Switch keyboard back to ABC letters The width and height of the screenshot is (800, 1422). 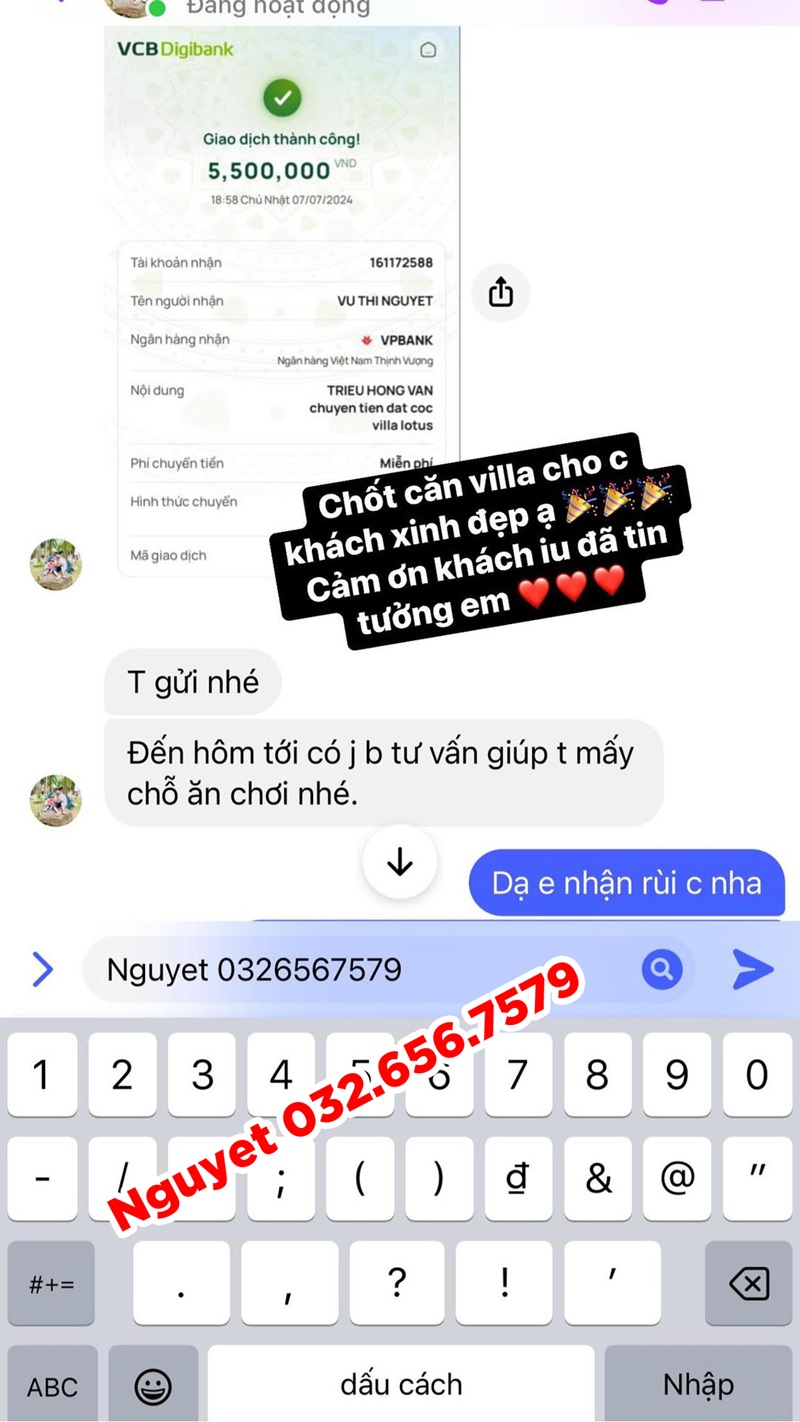[52, 1386]
